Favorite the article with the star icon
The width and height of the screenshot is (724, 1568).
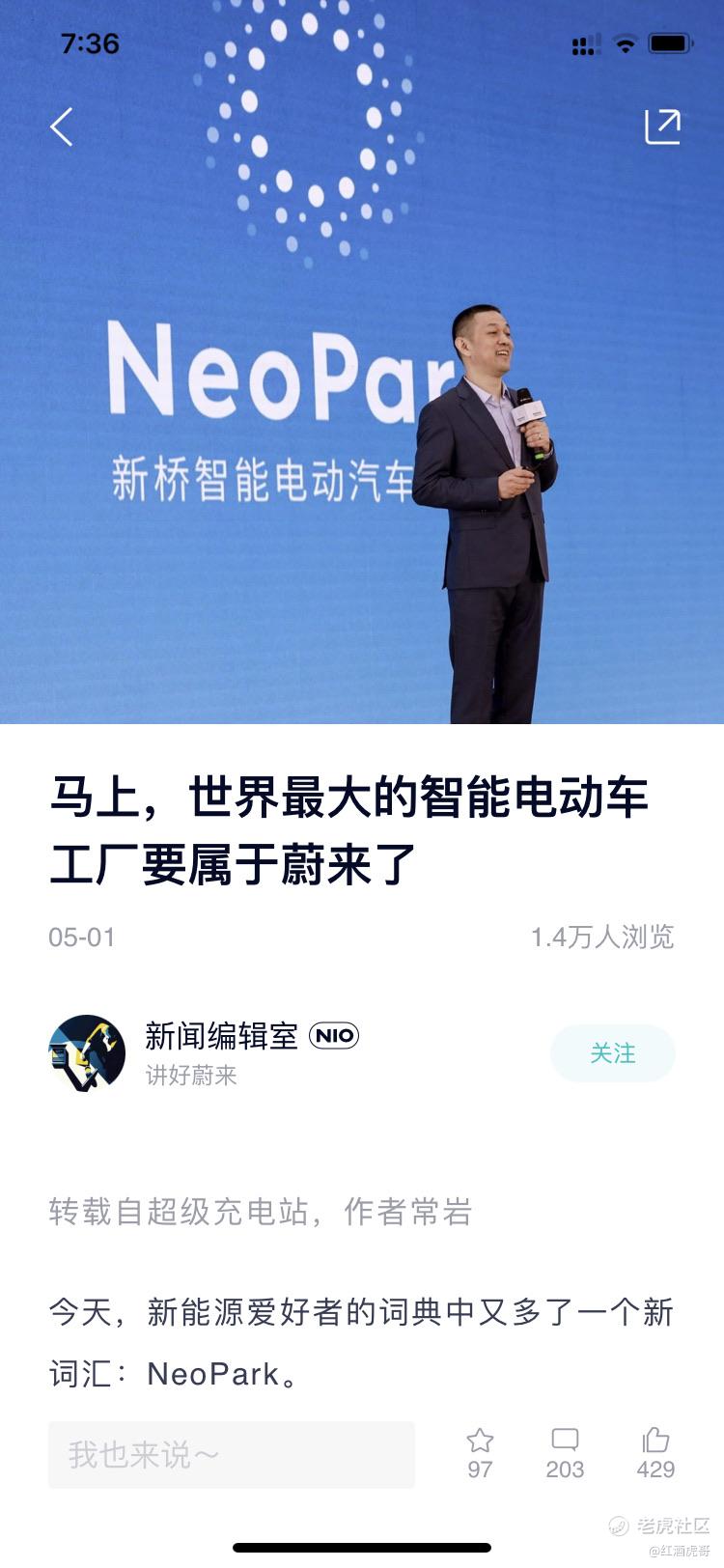pos(480,1442)
